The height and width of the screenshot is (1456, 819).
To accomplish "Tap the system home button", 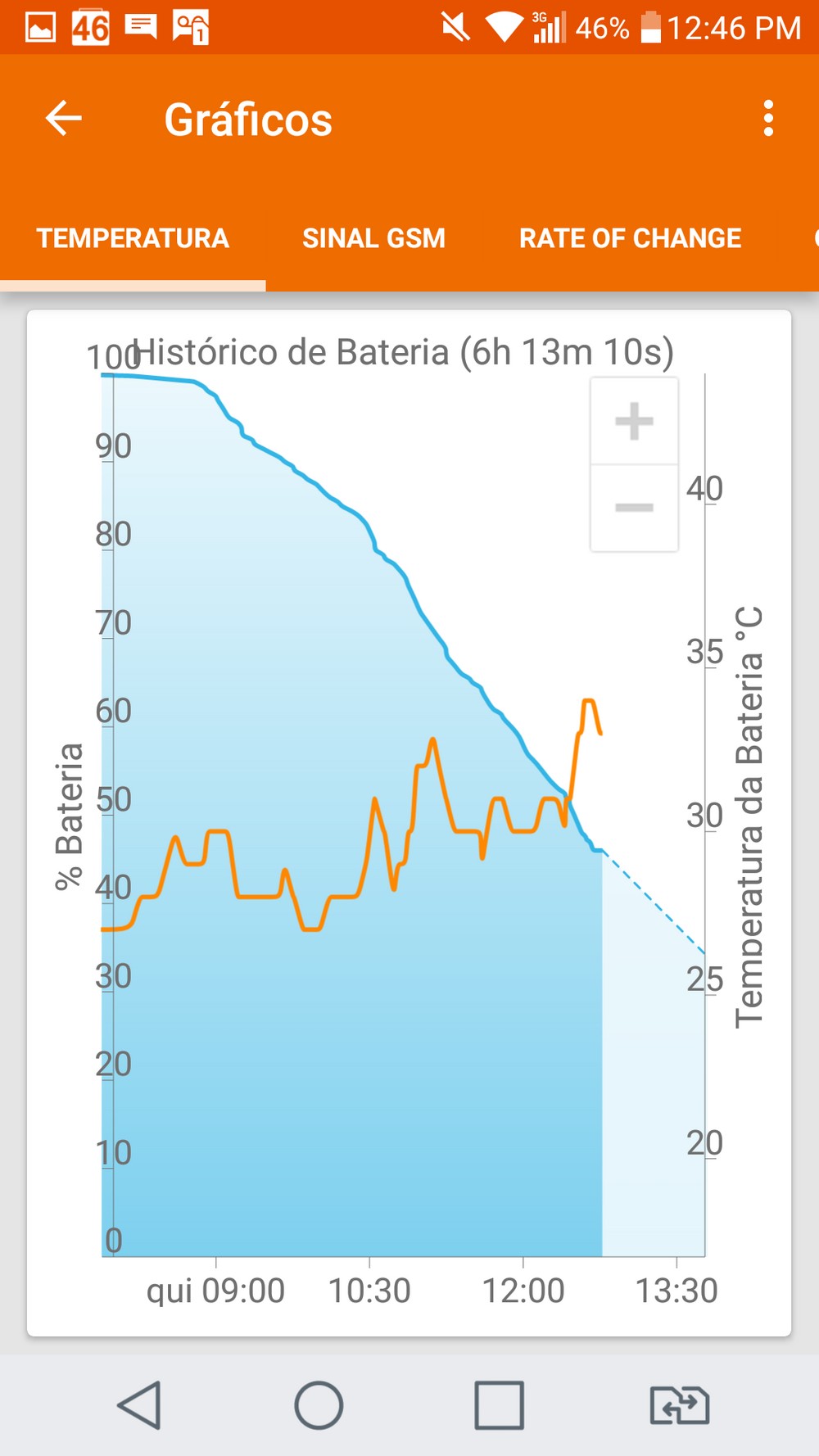I will (319, 1405).
